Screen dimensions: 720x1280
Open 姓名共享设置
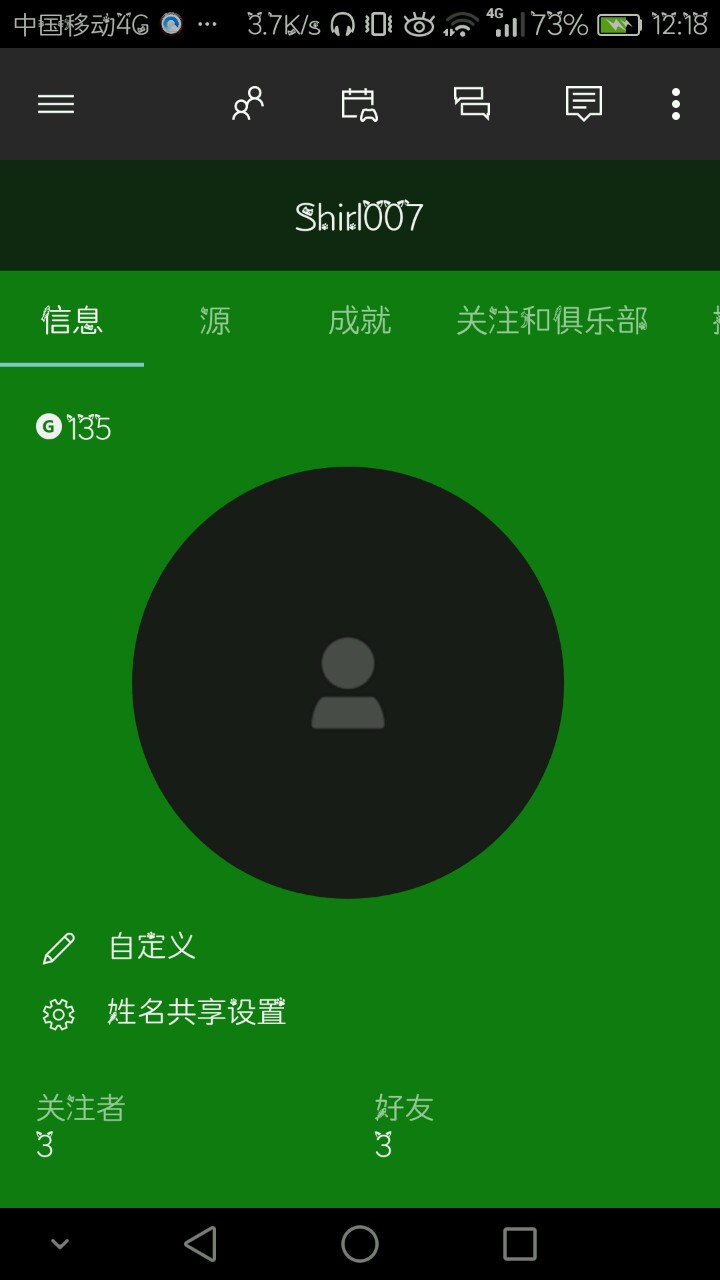click(x=196, y=1013)
